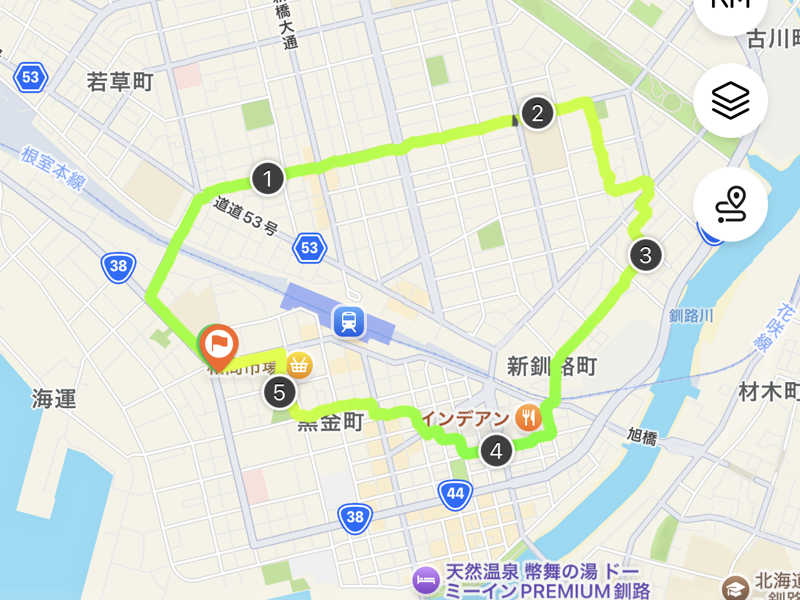This screenshot has width=800, height=600.
Task: Tap the train station icon
Action: 349,321
